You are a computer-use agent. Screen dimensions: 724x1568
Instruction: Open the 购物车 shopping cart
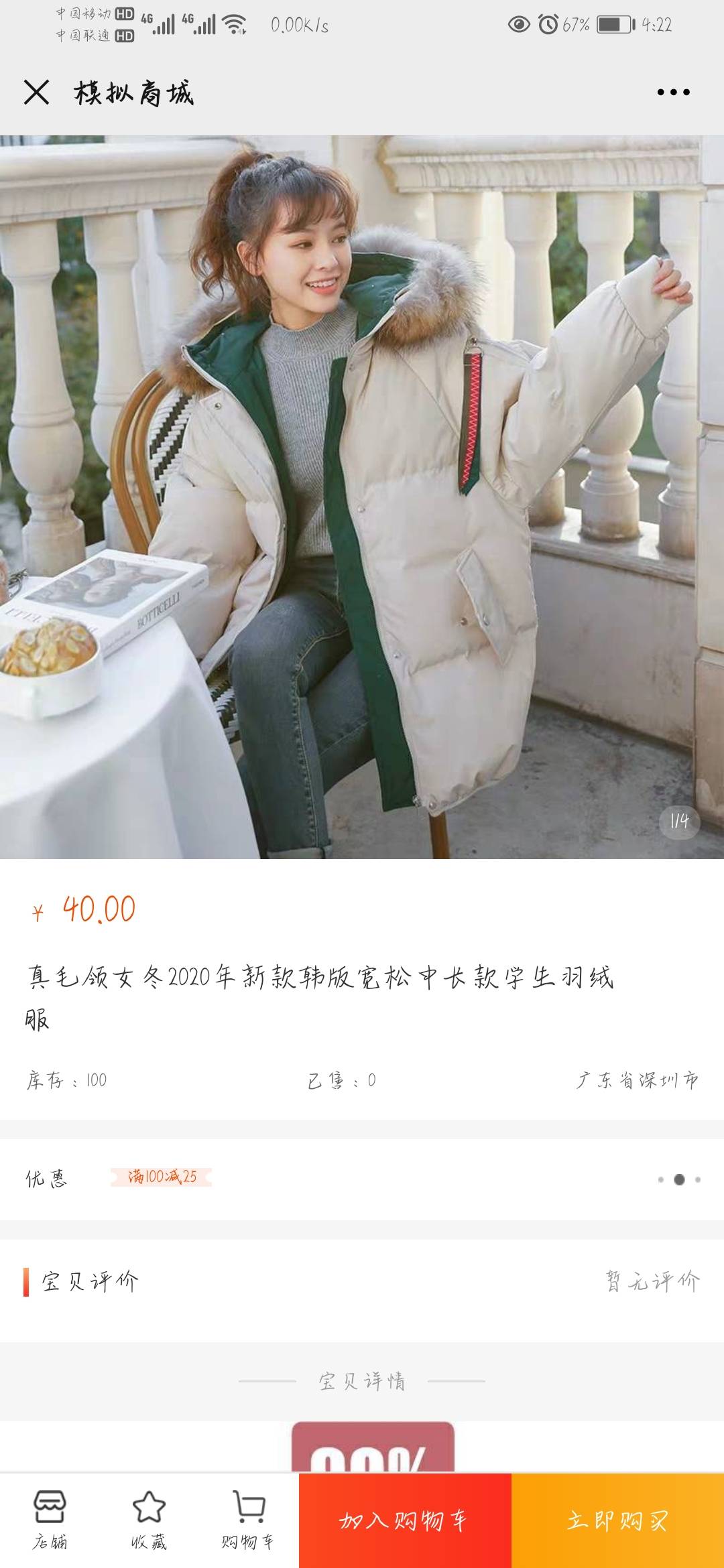pyautogui.click(x=247, y=1520)
